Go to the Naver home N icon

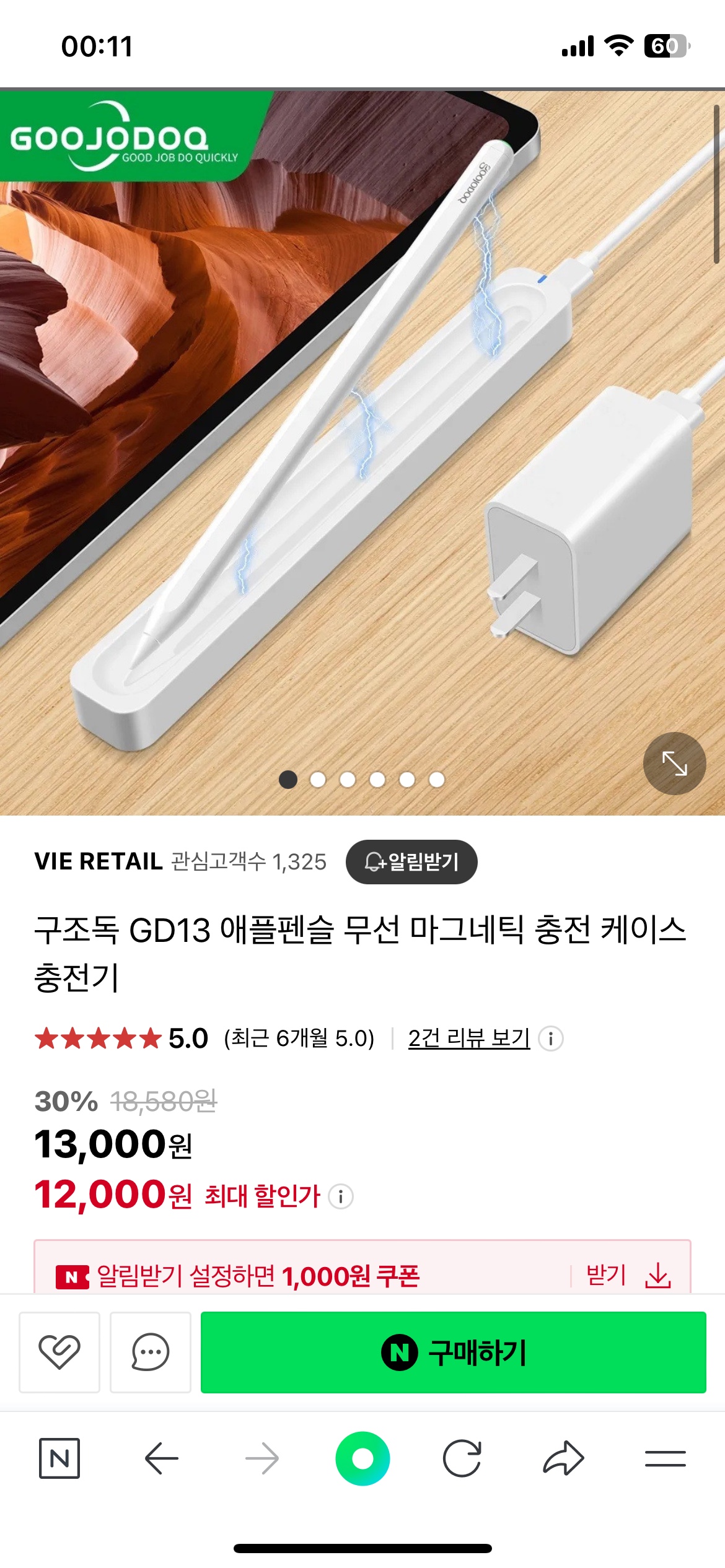pos(59,1458)
